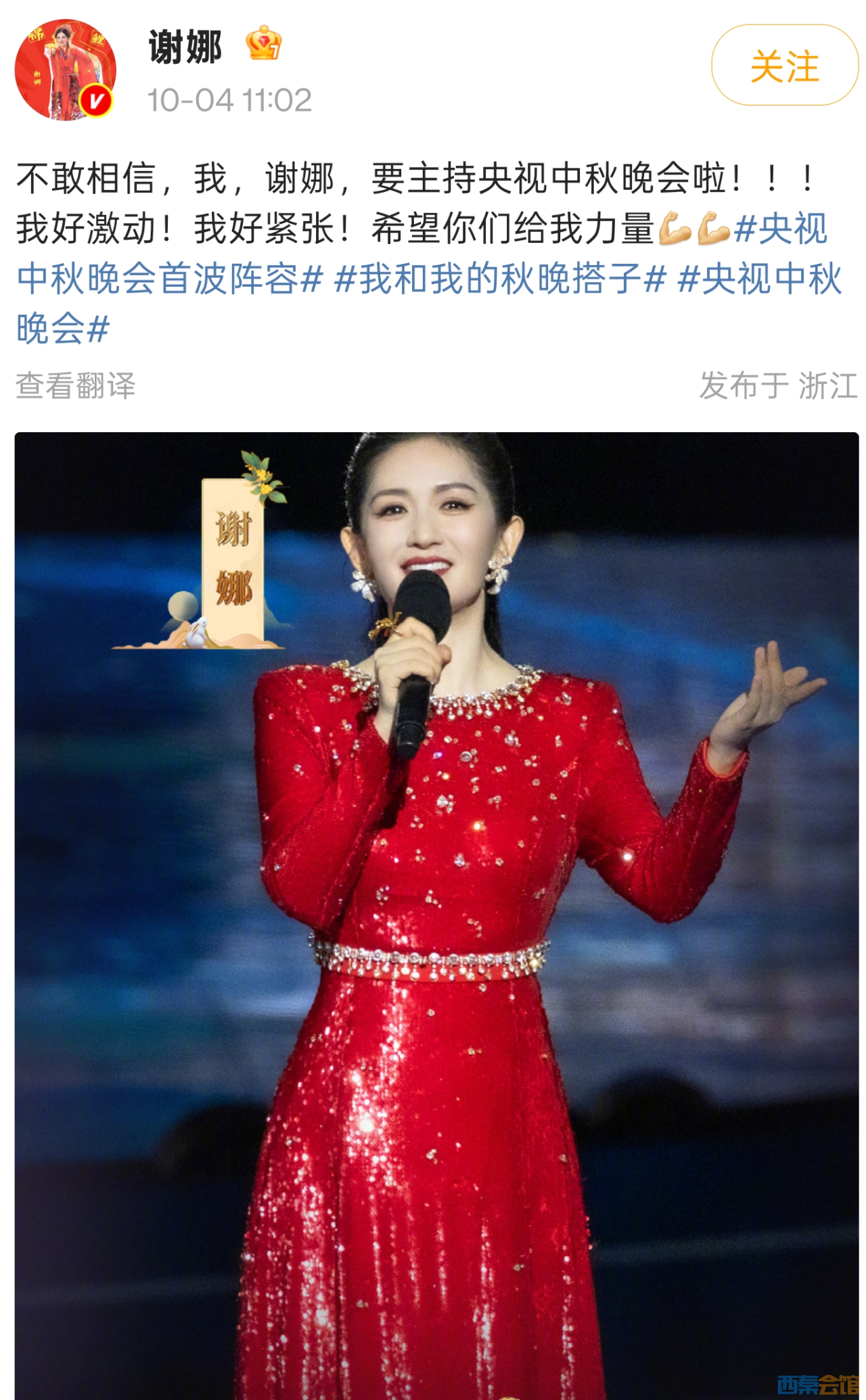Image resolution: width=866 pixels, height=1400 pixels.
Task: Open hashtag #央视中秋晚会首波阵容#
Action: tap(169, 279)
